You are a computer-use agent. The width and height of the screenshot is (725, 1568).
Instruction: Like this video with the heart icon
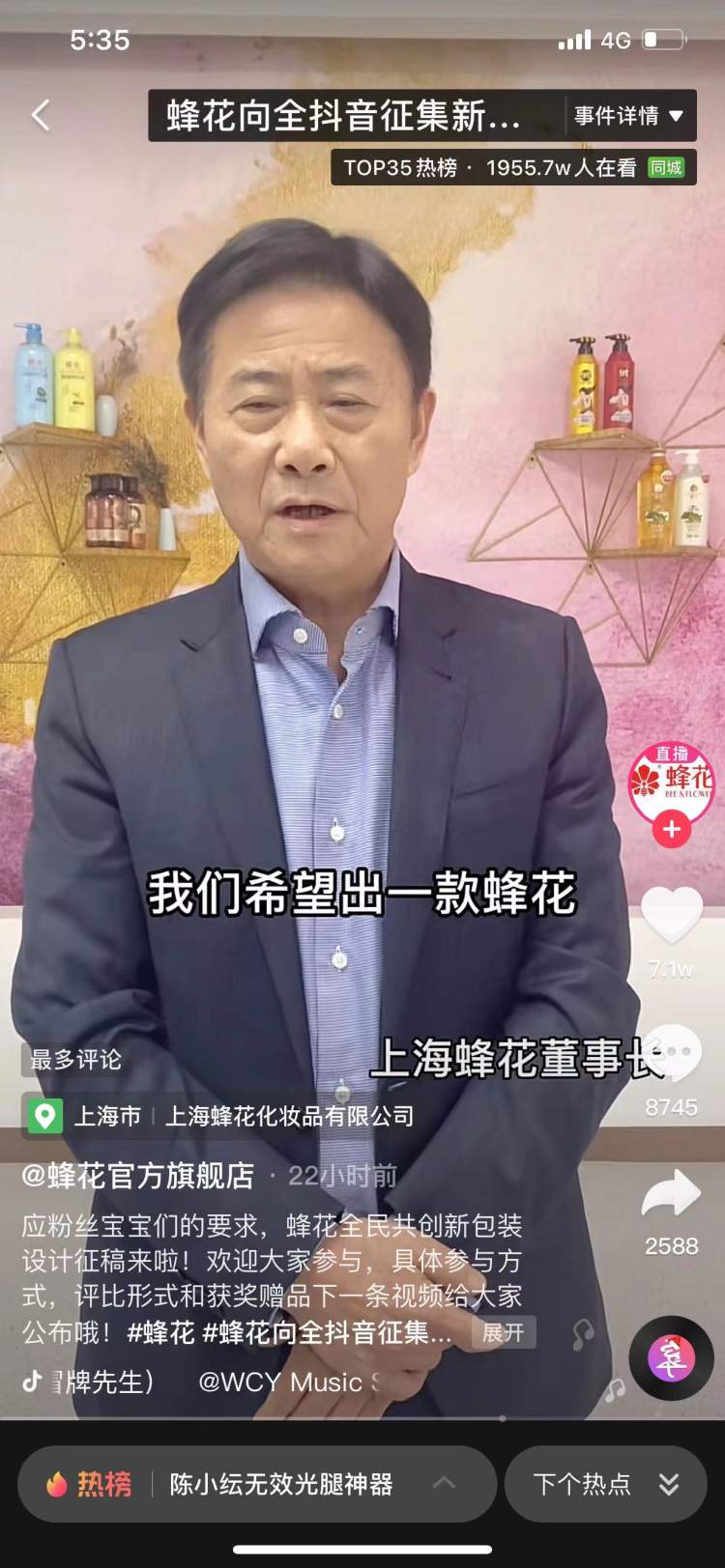click(672, 915)
